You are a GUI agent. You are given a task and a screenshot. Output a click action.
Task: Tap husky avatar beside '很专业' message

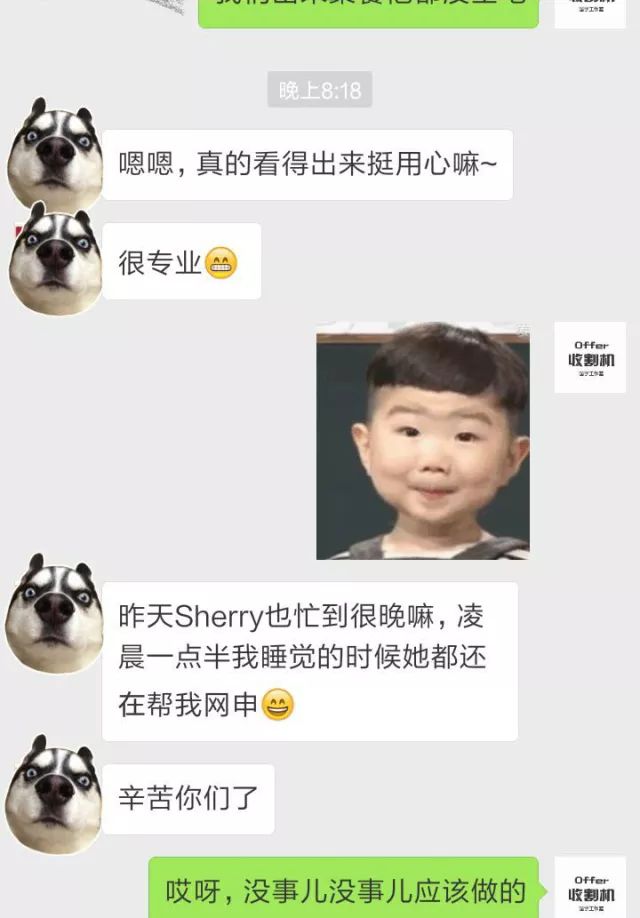click(x=56, y=260)
